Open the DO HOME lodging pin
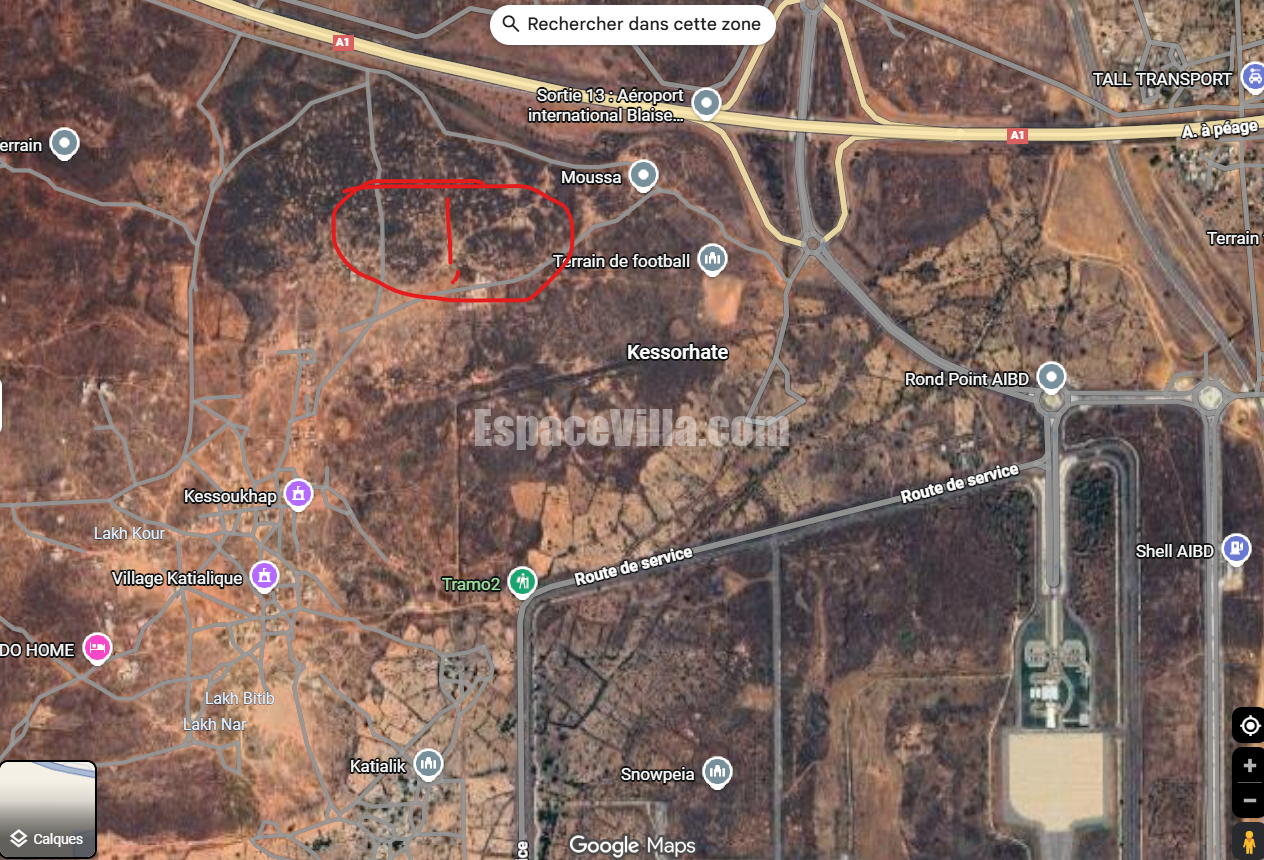This screenshot has width=1264, height=860. (x=96, y=648)
